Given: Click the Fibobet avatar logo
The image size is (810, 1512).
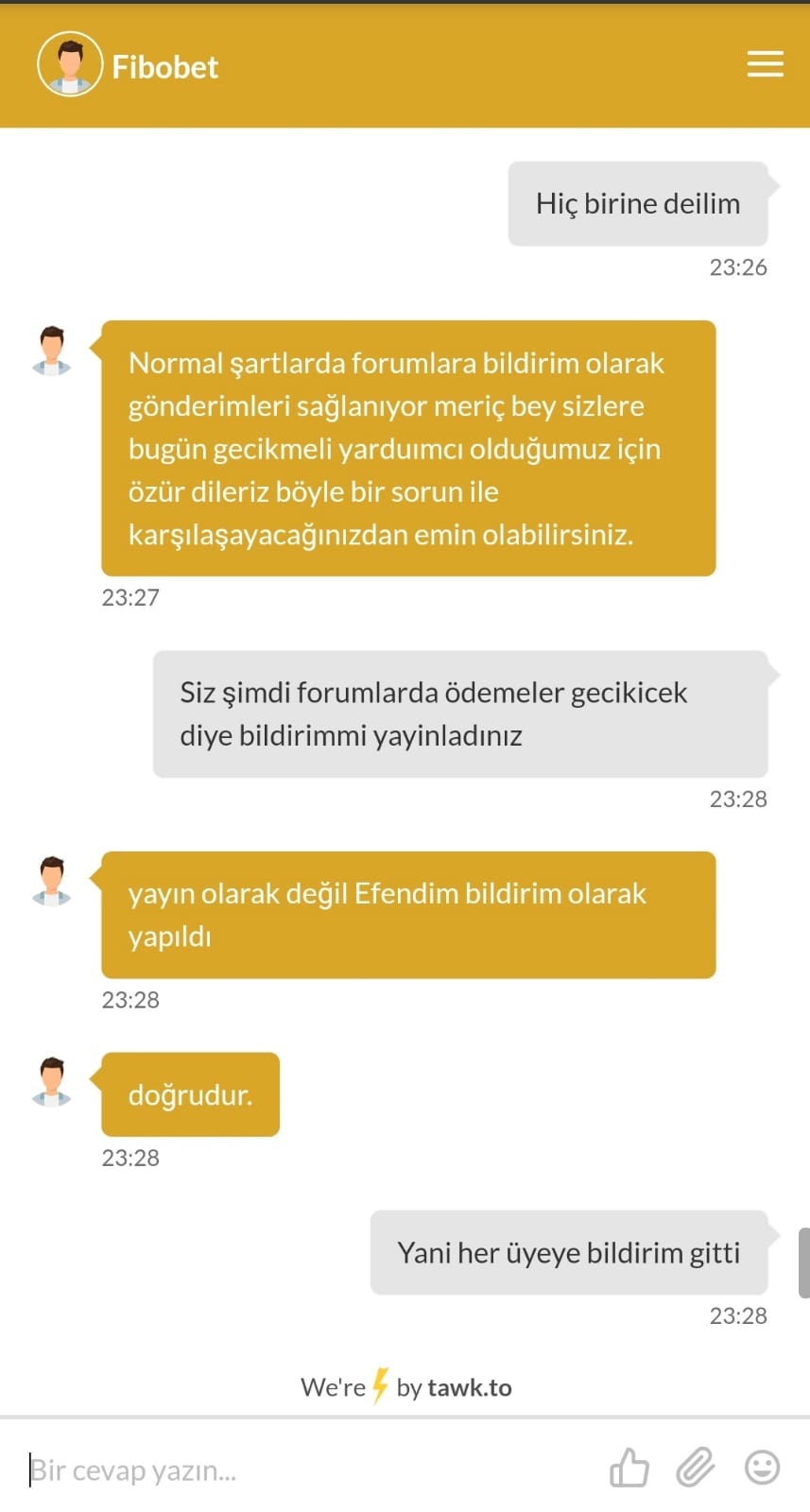Looking at the screenshot, I should point(68,64).
